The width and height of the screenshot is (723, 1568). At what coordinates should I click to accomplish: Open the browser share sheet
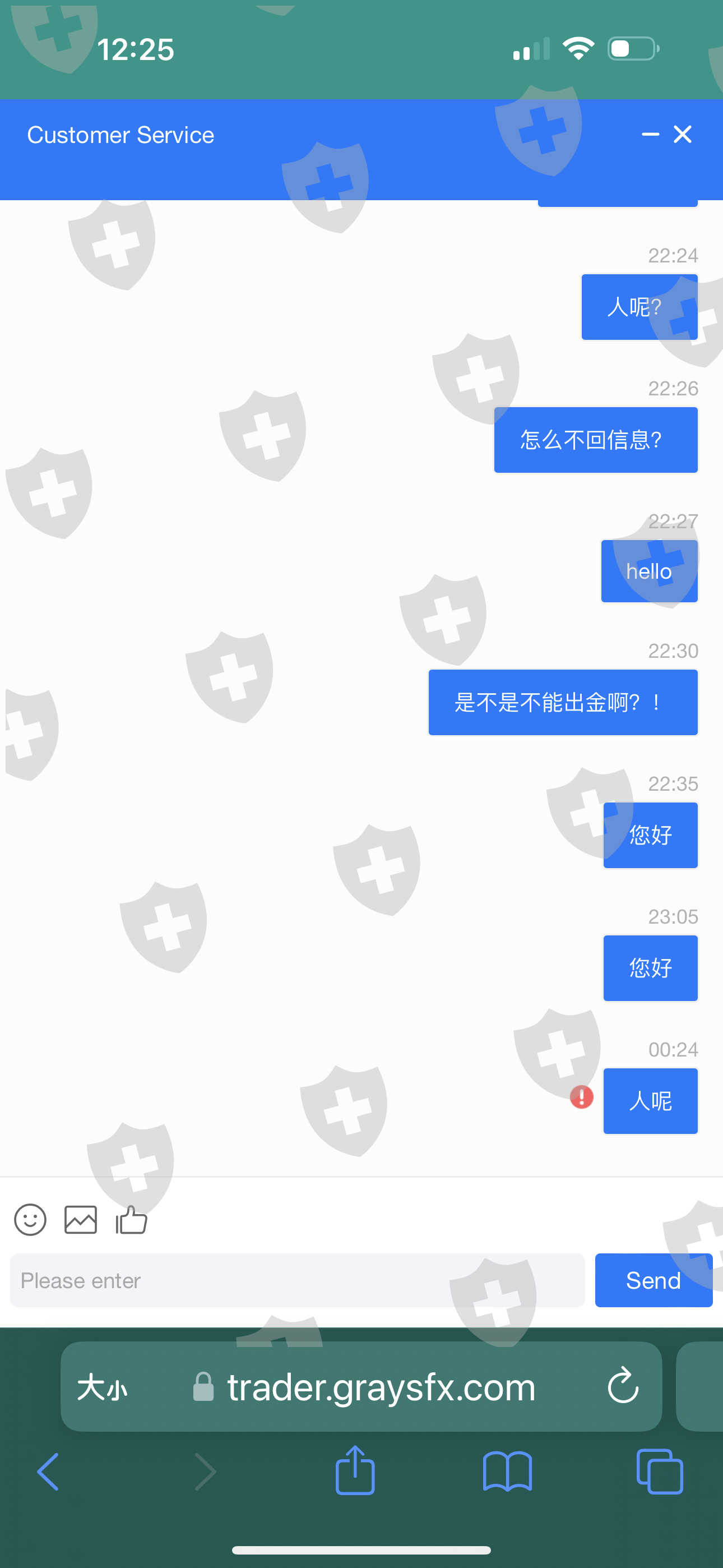pos(355,1470)
